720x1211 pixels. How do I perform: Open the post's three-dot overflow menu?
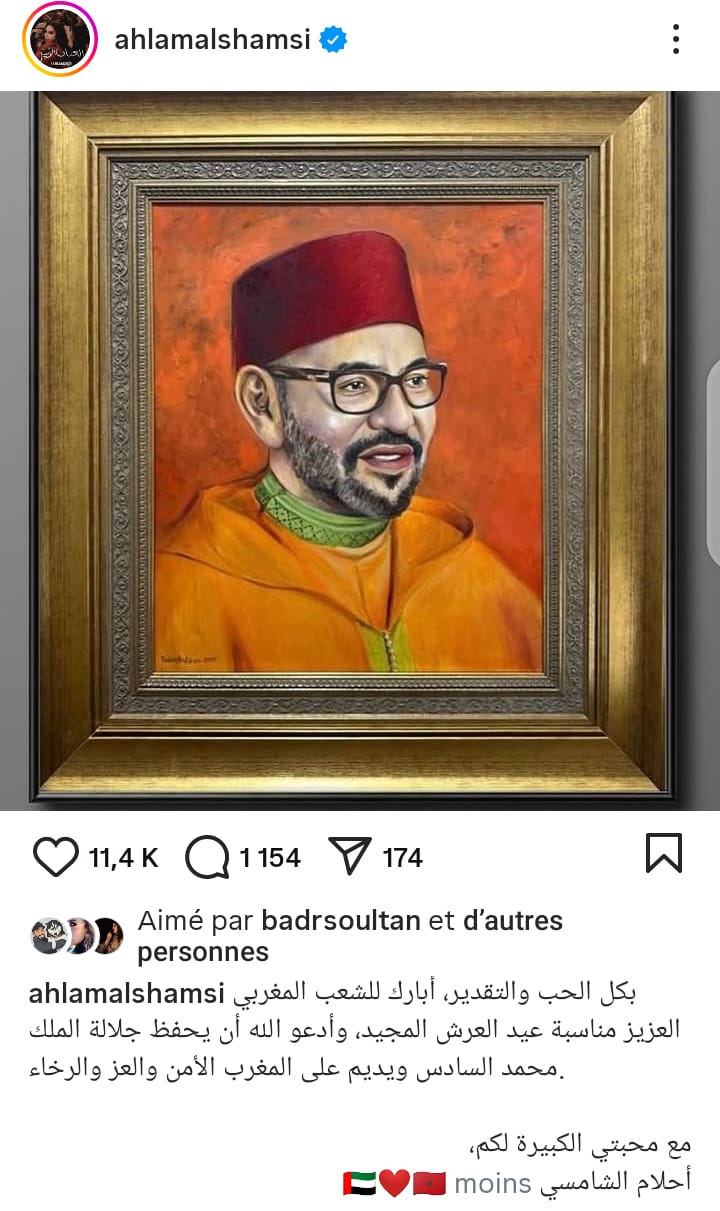(676, 40)
